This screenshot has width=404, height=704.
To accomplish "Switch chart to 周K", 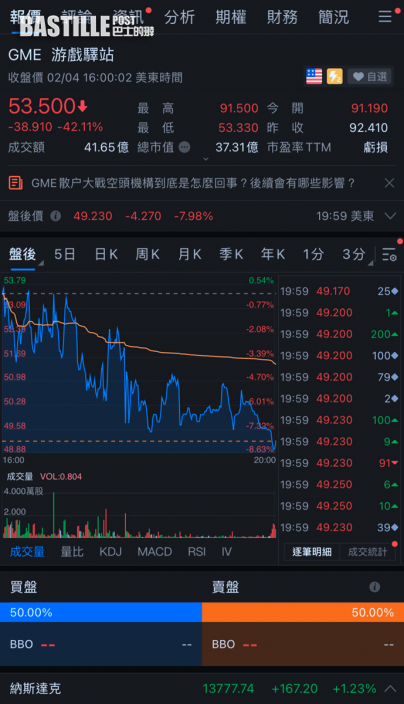I will 148,255.
